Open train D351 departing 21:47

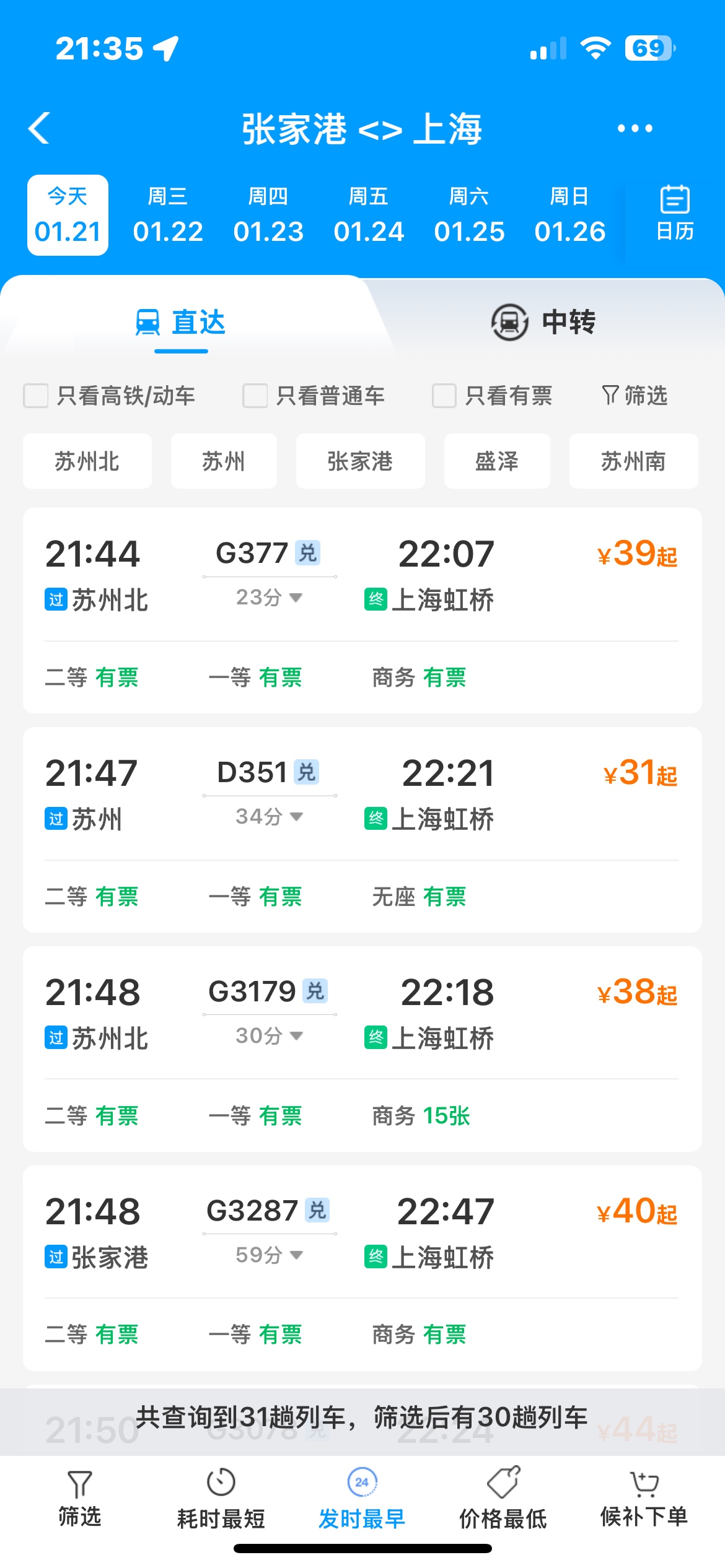pos(362,830)
